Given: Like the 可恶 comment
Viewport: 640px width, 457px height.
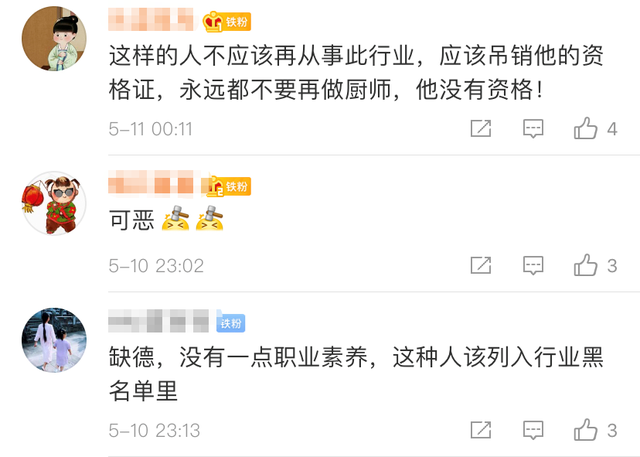Looking at the screenshot, I should click(x=586, y=265).
